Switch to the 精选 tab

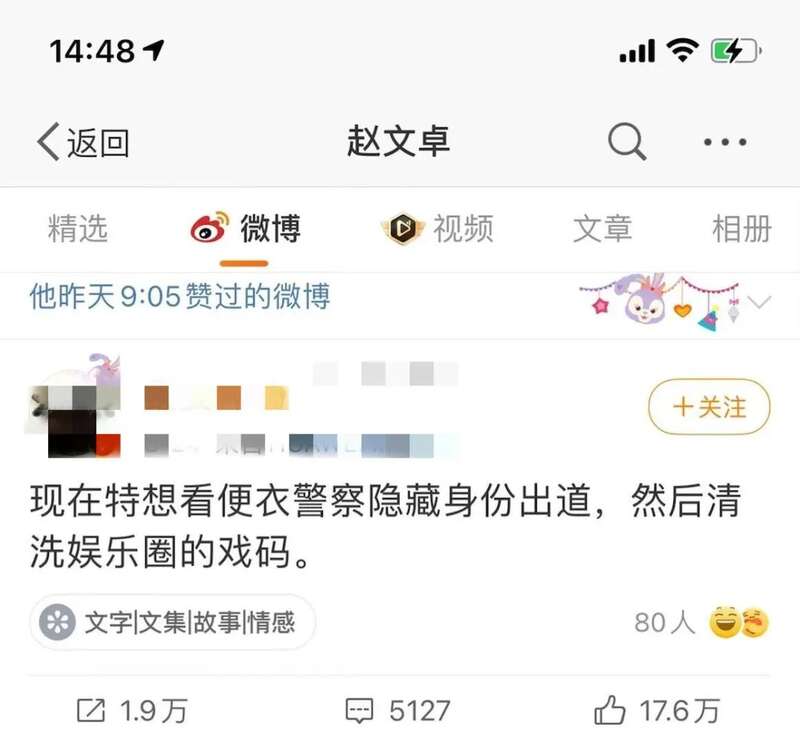click(x=77, y=229)
